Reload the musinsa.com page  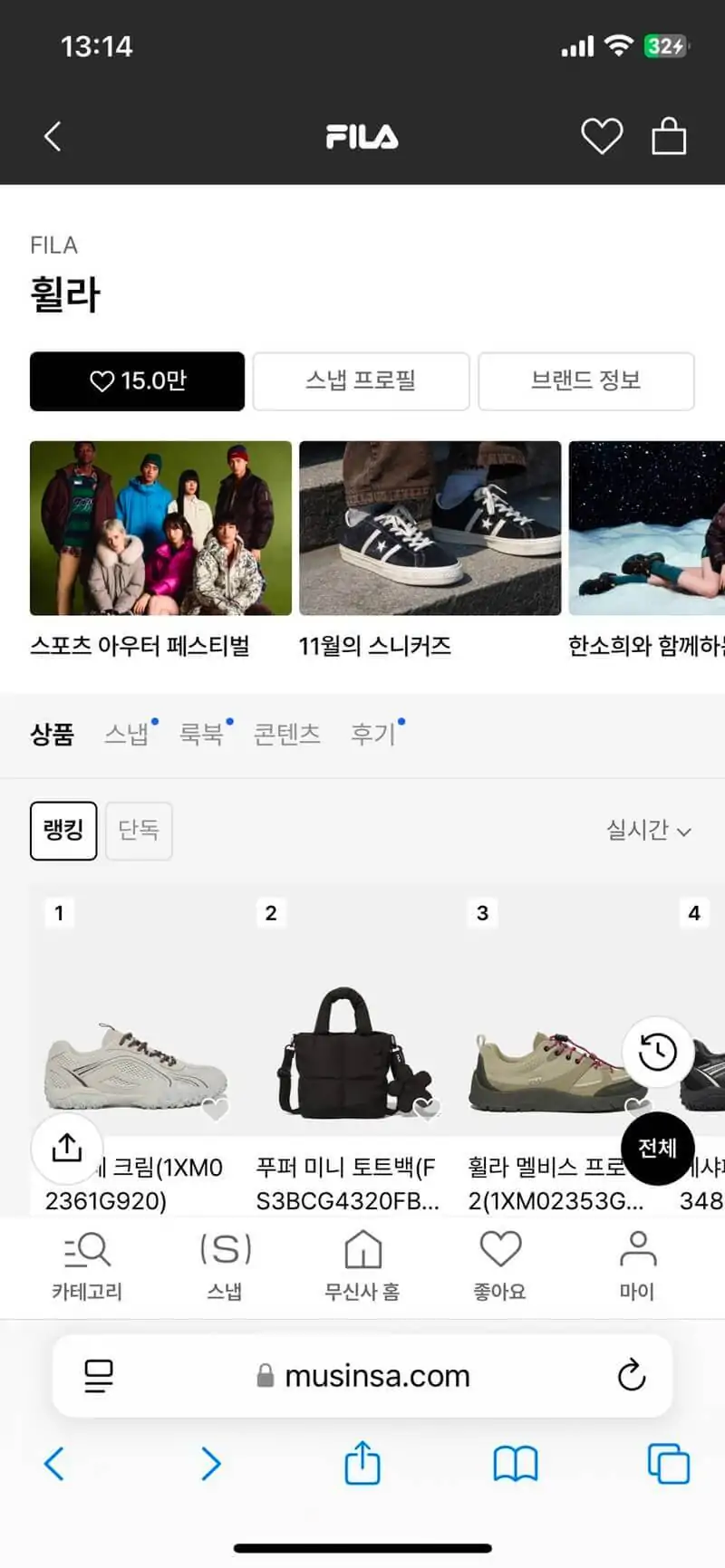click(x=631, y=1375)
